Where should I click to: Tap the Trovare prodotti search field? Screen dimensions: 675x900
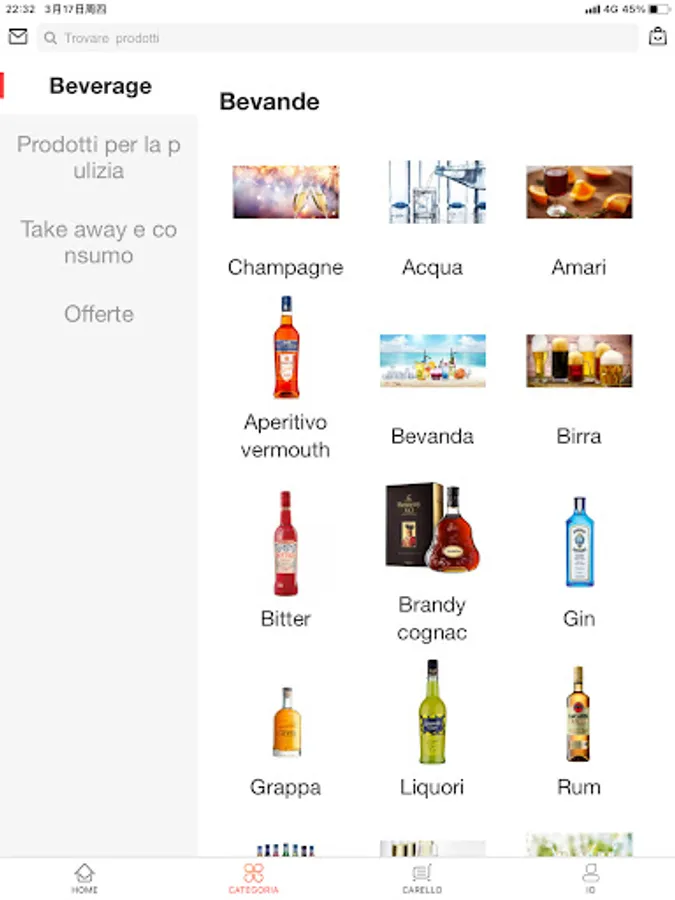[x=337, y=38]
